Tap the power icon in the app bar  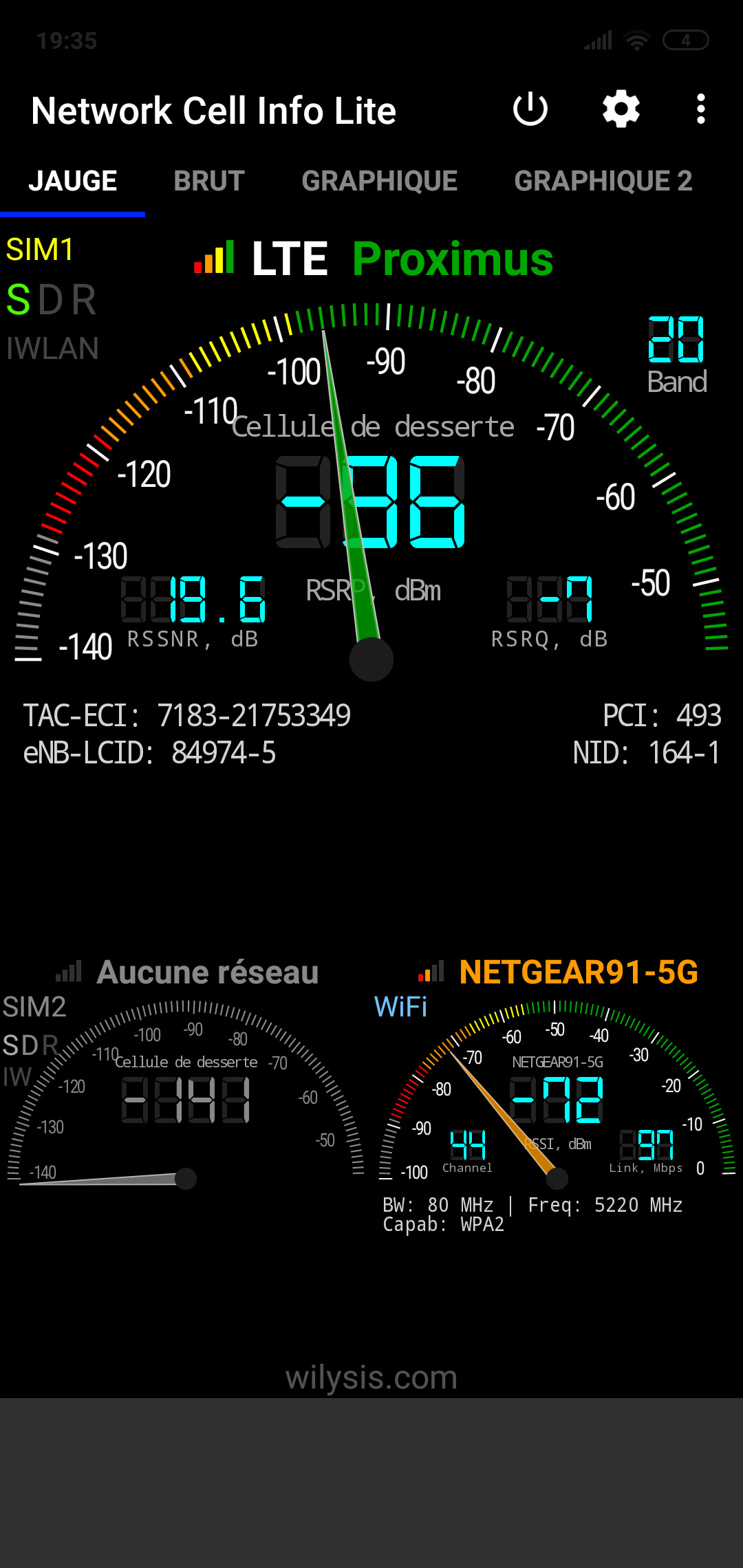click(x=530, y=109)
